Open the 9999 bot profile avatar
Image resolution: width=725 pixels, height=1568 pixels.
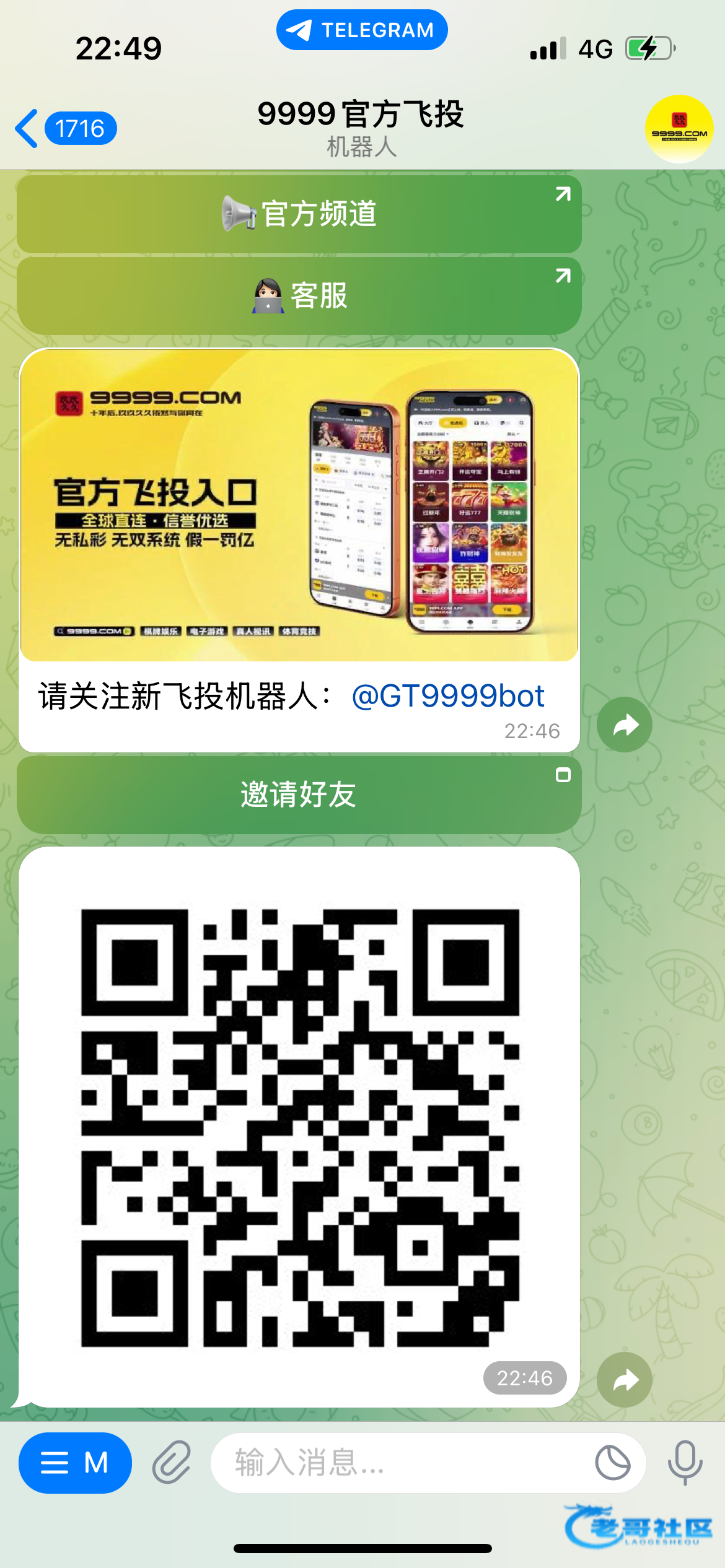[x=679, y=129]
